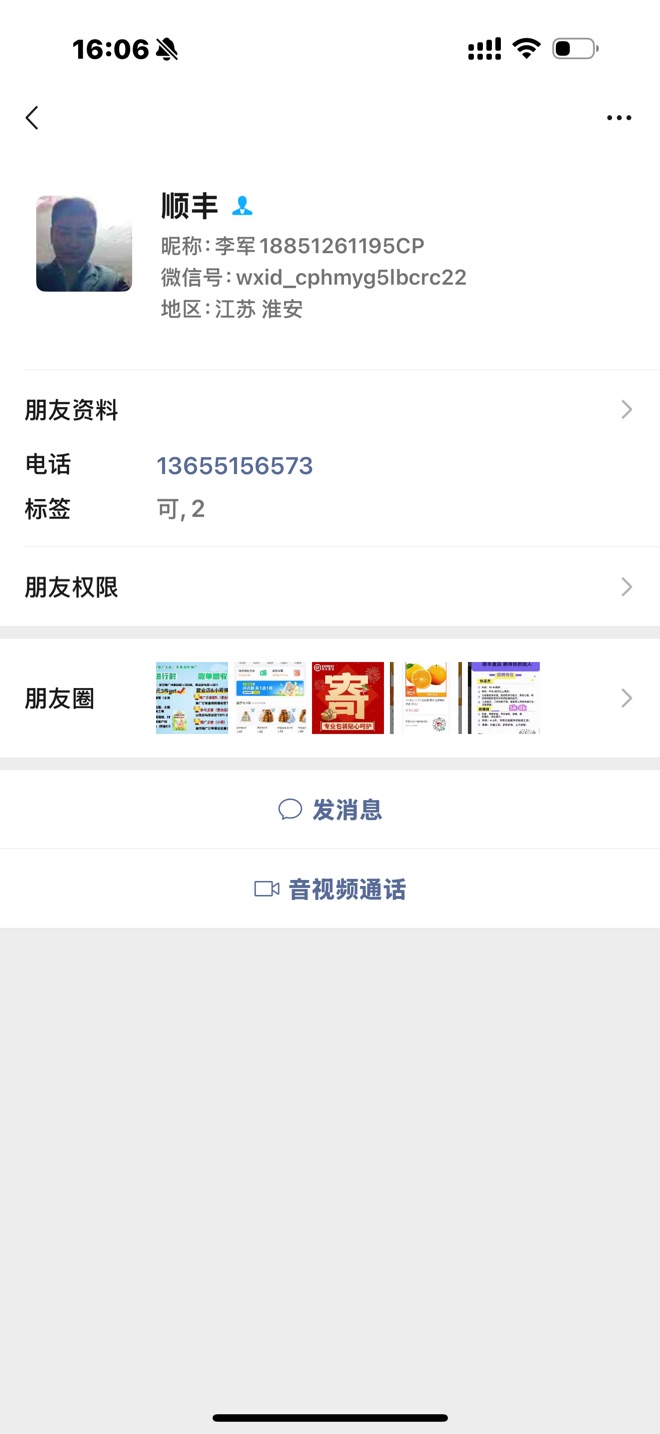Screen dimensions: 660x1434
Task: Open the 朋友资料 row
Action: pyautogui.click(x=330, y=410)
